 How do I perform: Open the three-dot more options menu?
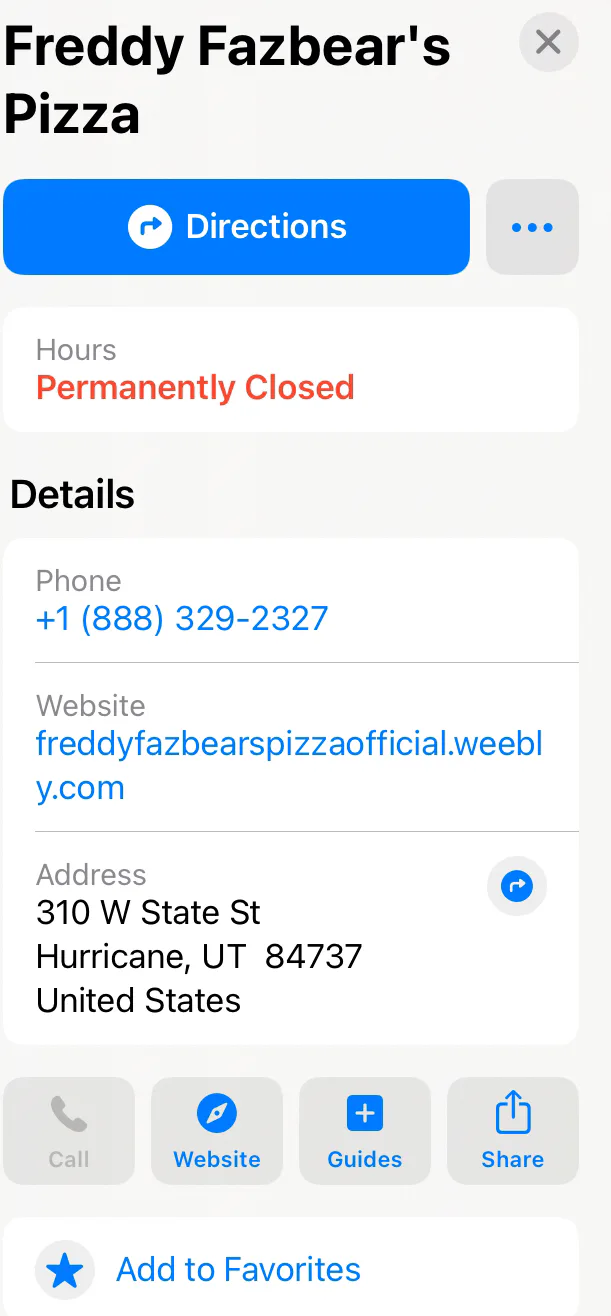pyautogui.click(x=532, y=227)
